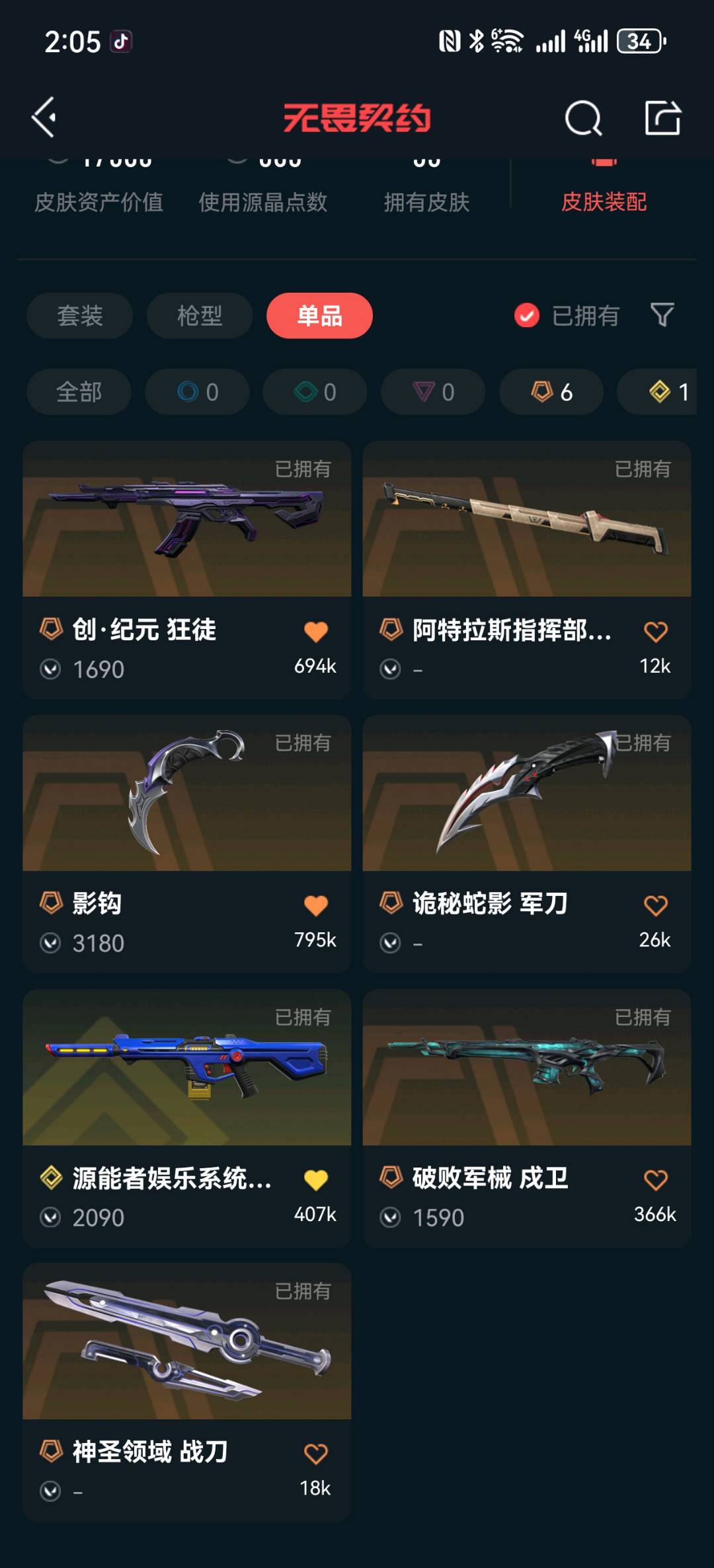Screen dimensions: 714x1568
Task: Filter by the purple tier chip showing 0
Action: pyautogui.click(x=433, y=392)
